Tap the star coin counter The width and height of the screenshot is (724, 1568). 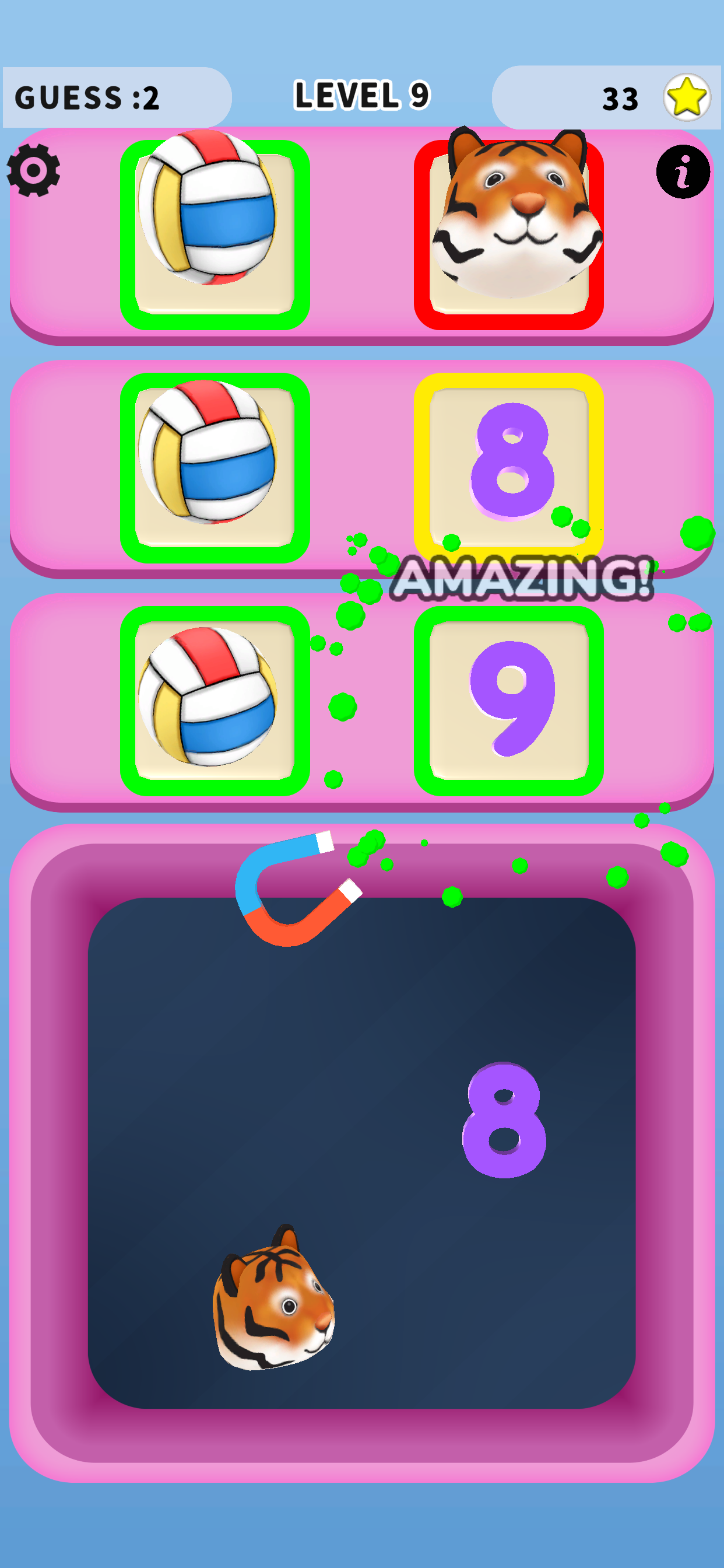[x=606, y=97]
